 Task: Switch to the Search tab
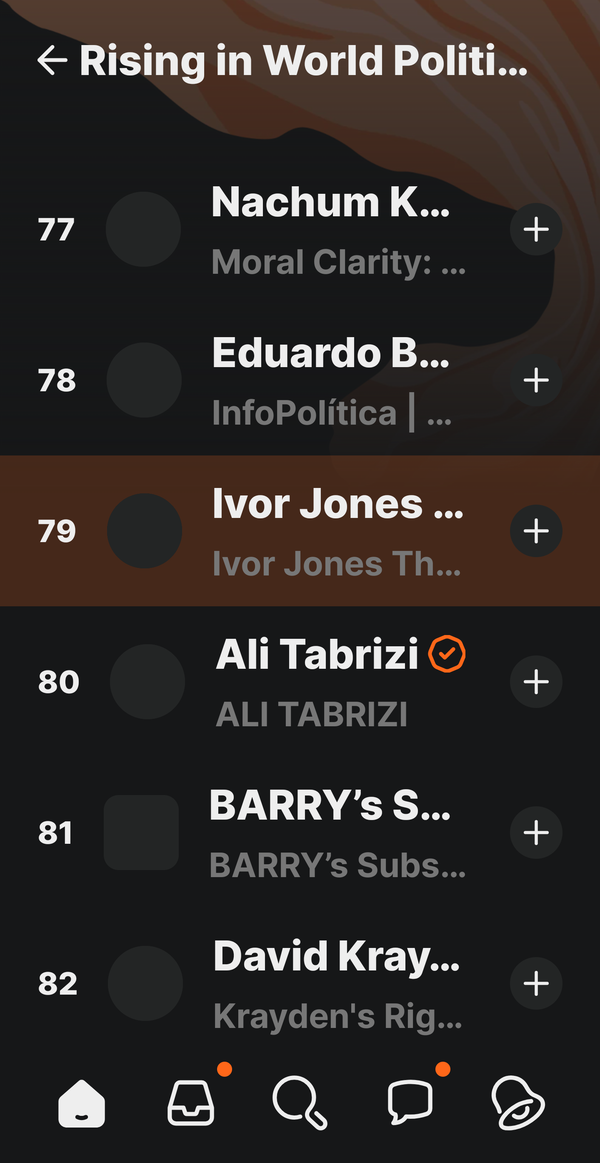[299, 1103]
